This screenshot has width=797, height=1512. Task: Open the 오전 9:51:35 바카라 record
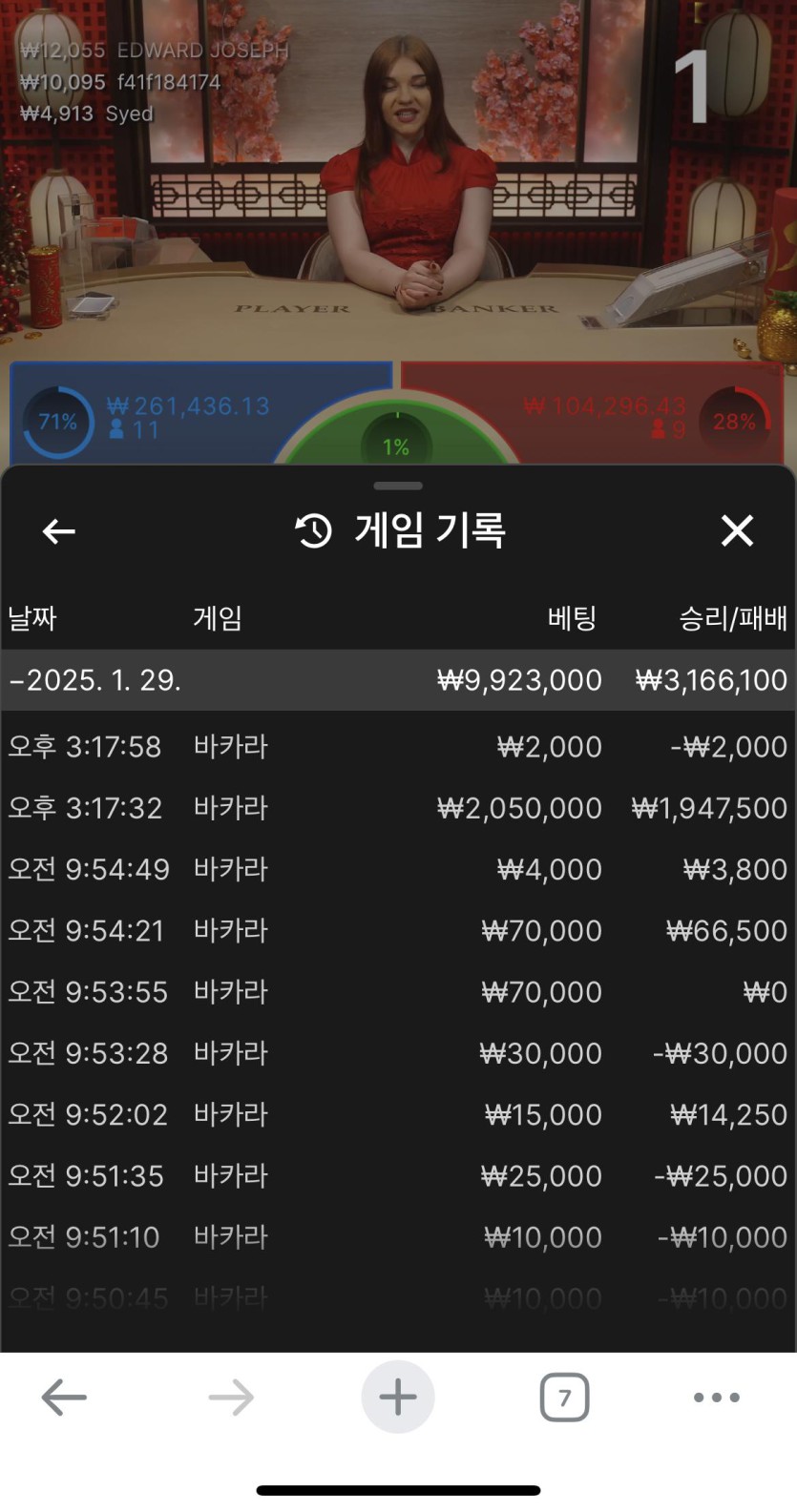397,1175
